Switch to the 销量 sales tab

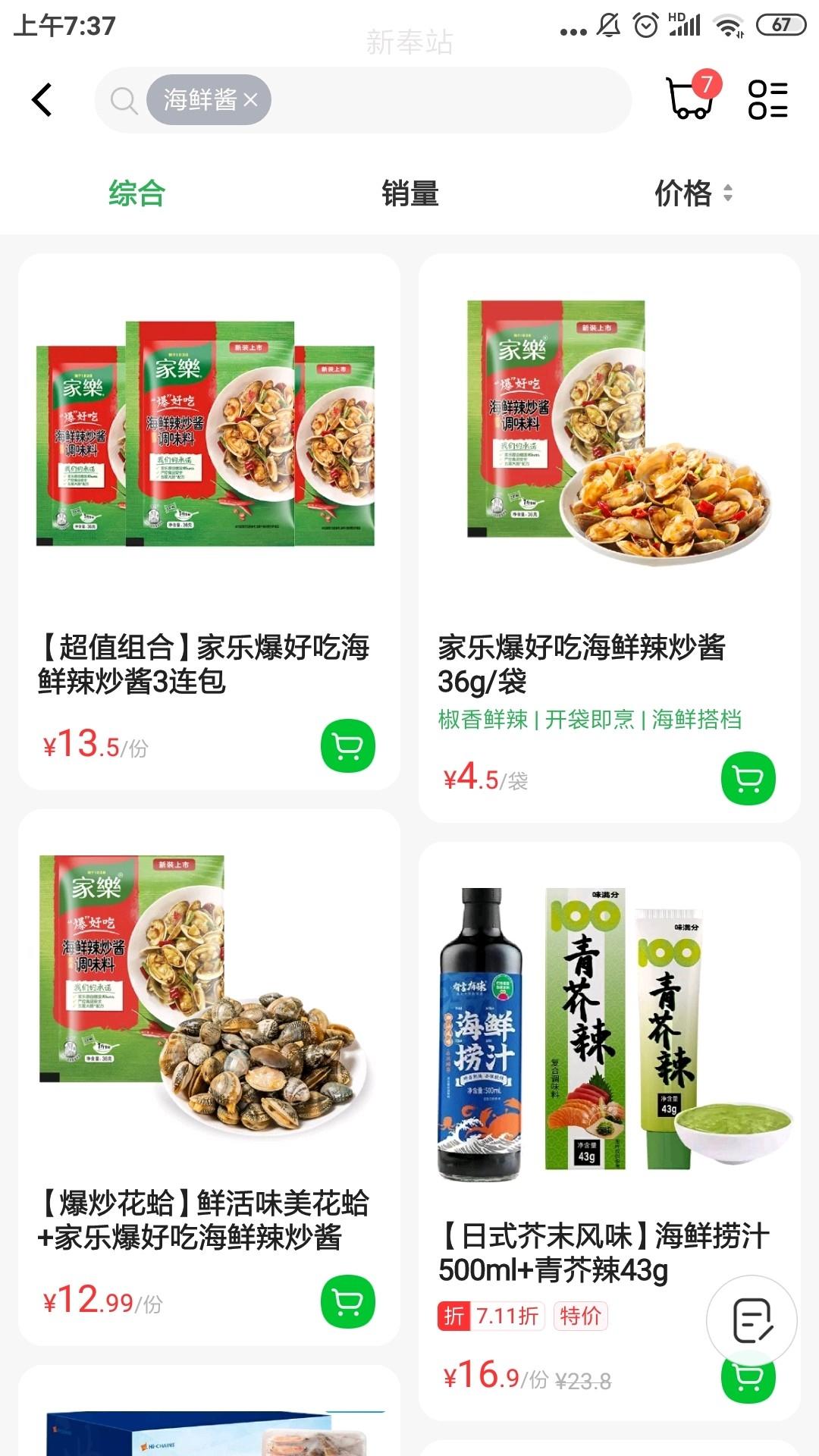(409, 195)
